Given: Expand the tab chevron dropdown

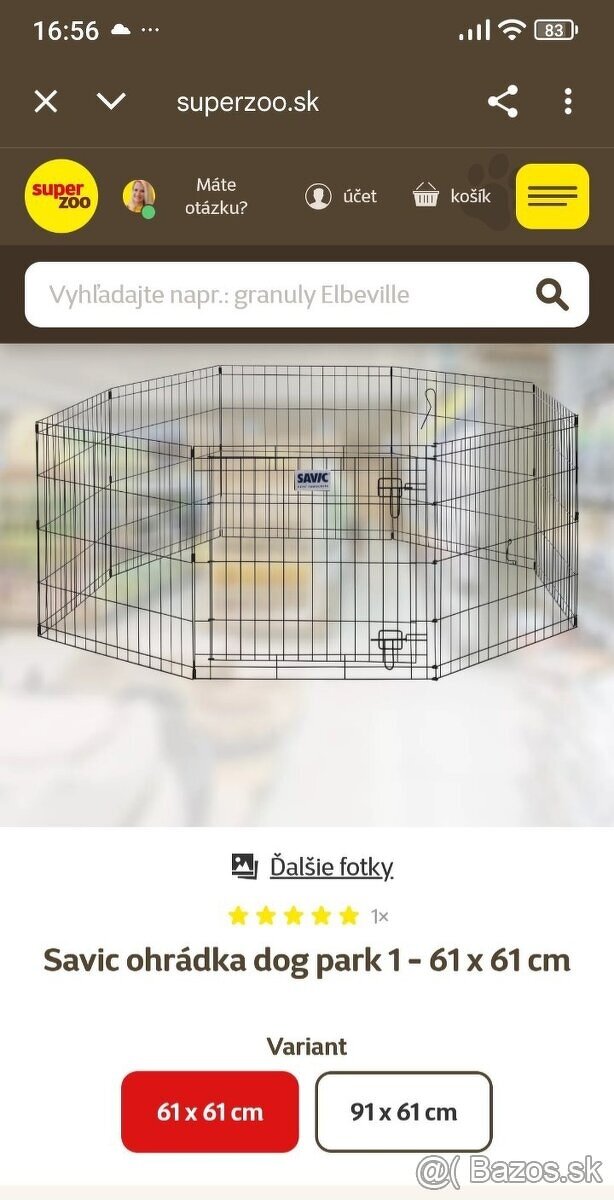Looking at the screenshot, I should [x=111, y=101].
